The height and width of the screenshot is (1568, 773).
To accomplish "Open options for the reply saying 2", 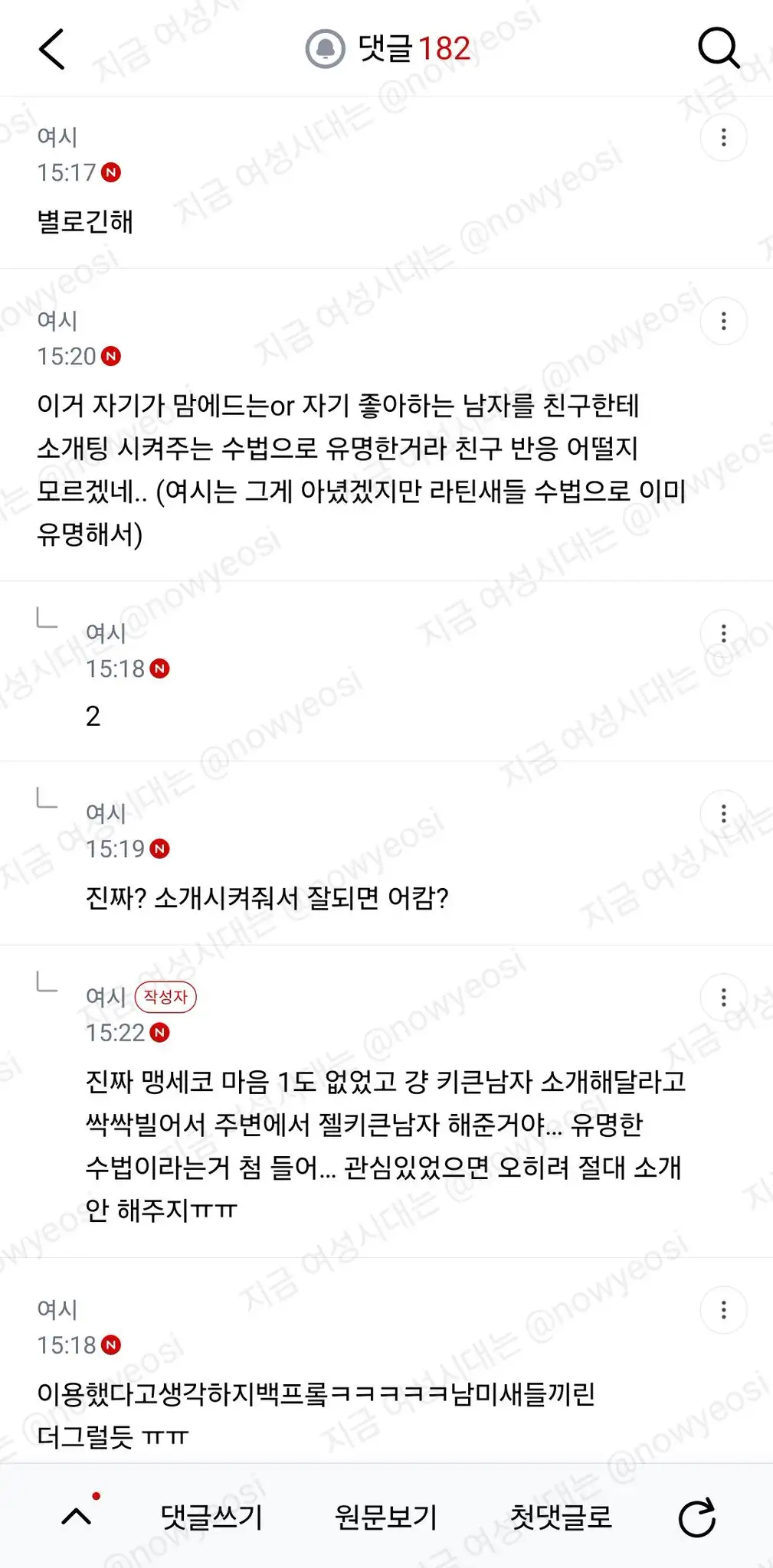I will click(x=724, y=633).
